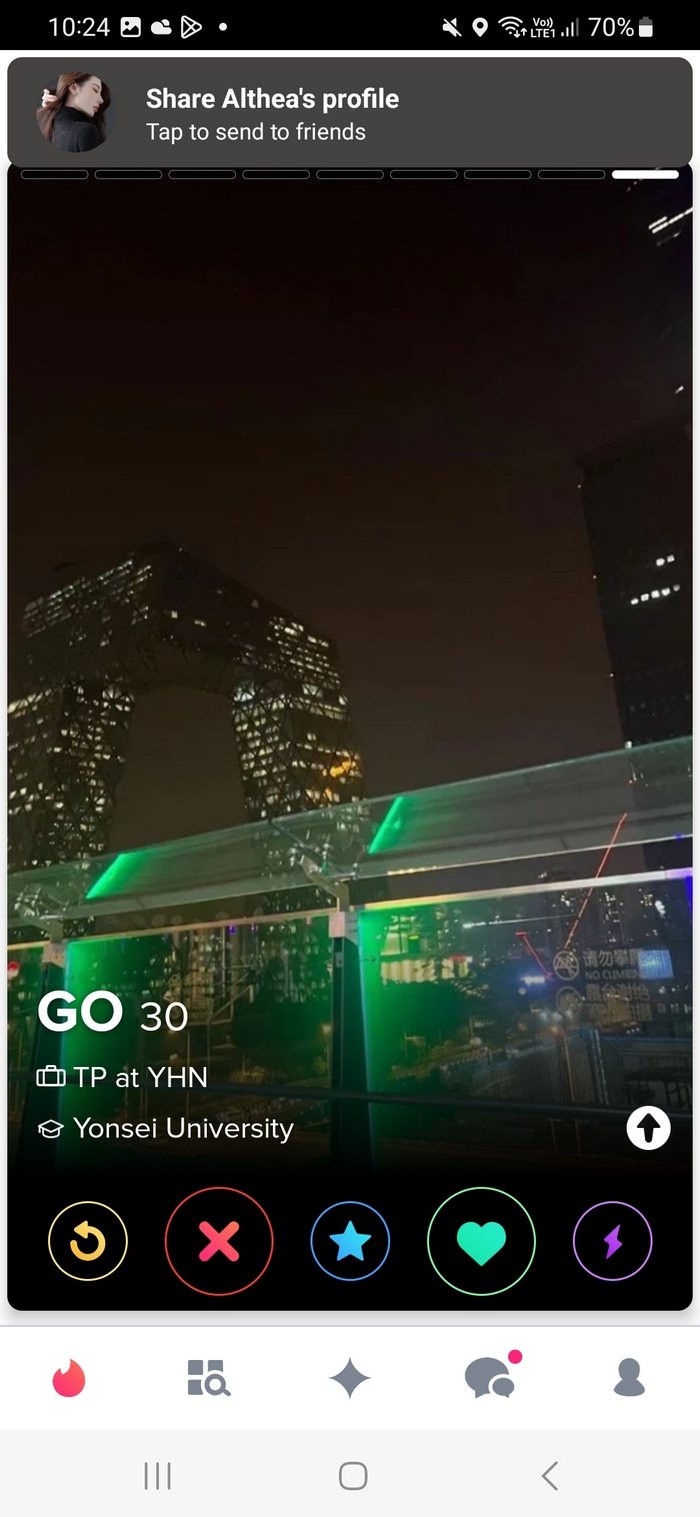Open the messages tab
The width and height of the screenshot is (700, 1517).
(x=490, y=1378)
